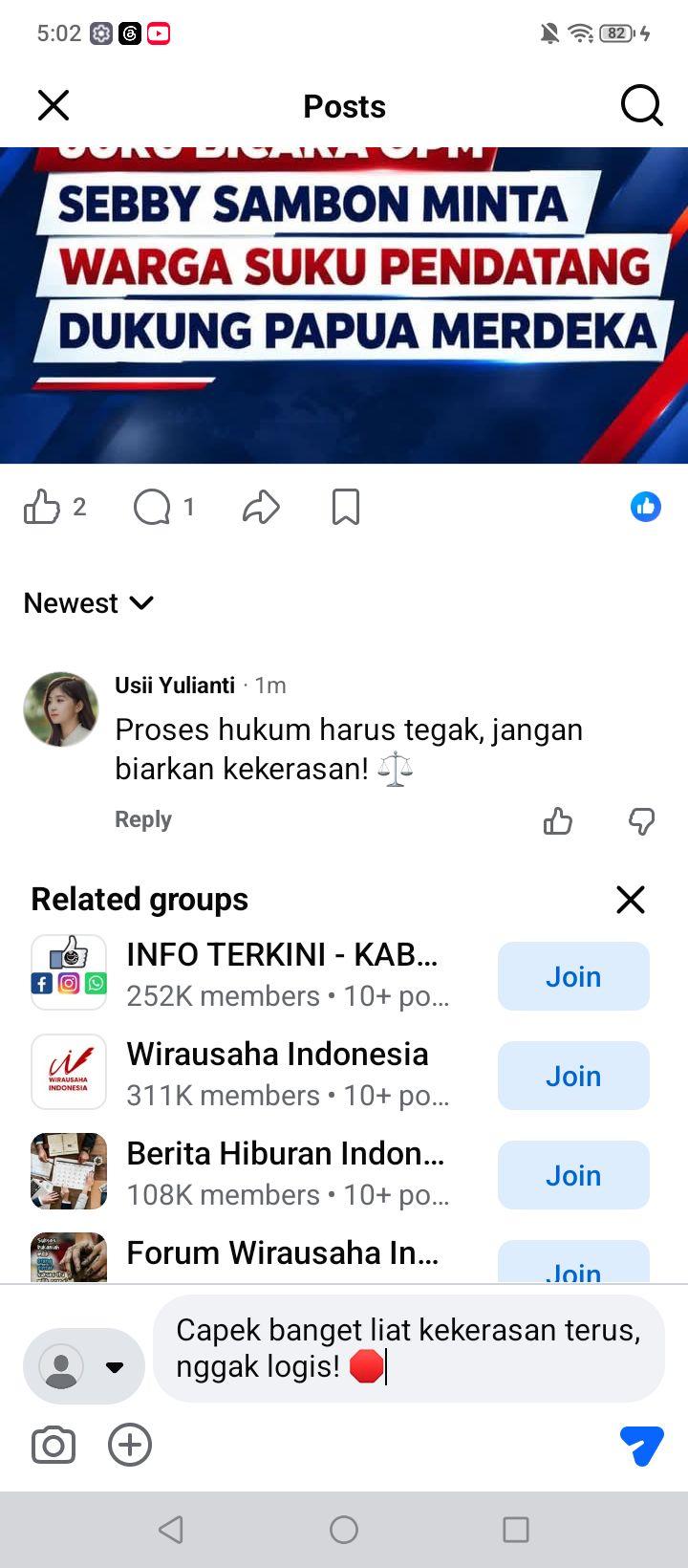Close the Posts view
Screen dimensions: 688x1568
(54, 105)
